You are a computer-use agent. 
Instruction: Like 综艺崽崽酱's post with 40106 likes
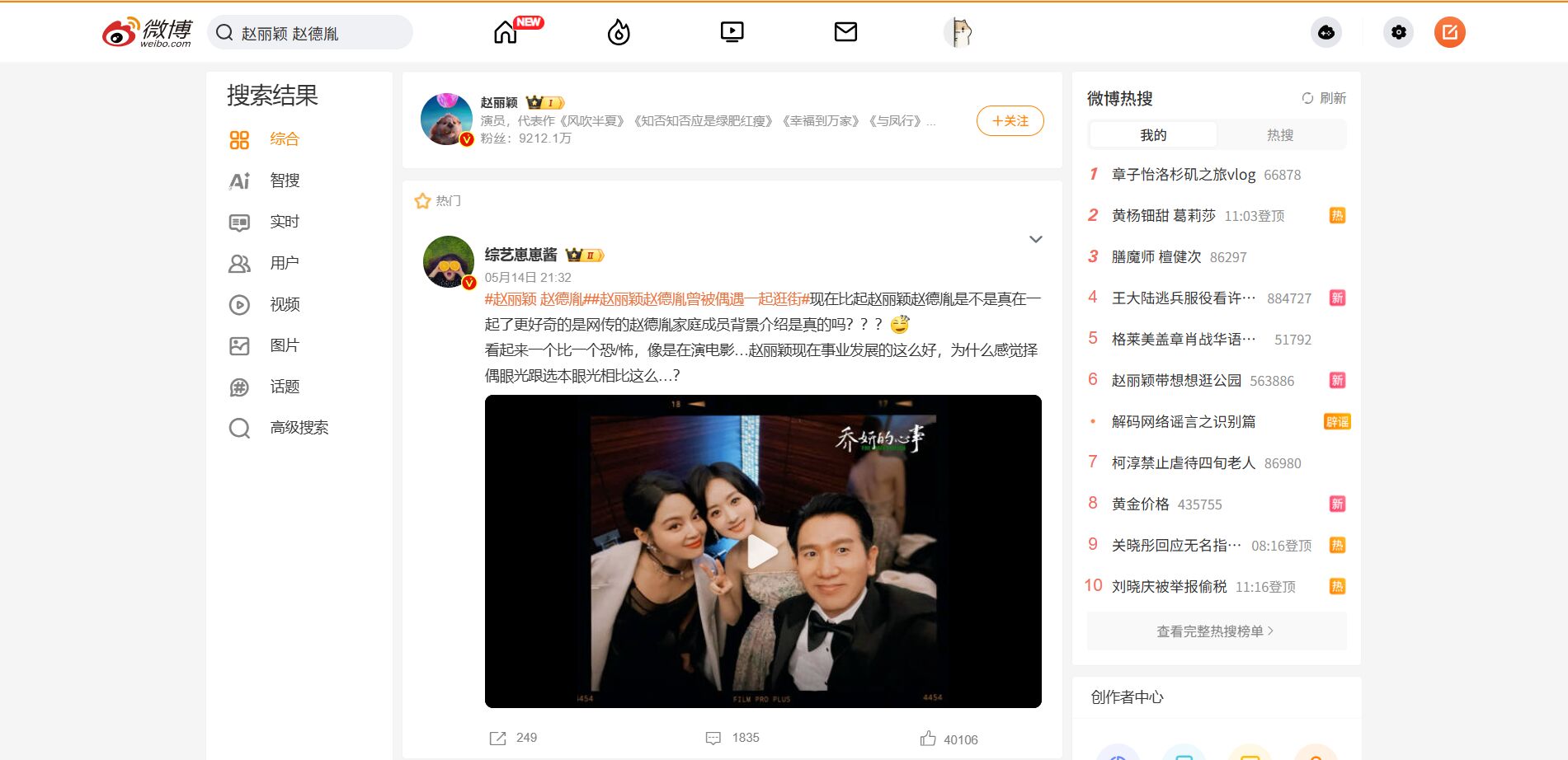pyautogui.click(x=930, y=739)
